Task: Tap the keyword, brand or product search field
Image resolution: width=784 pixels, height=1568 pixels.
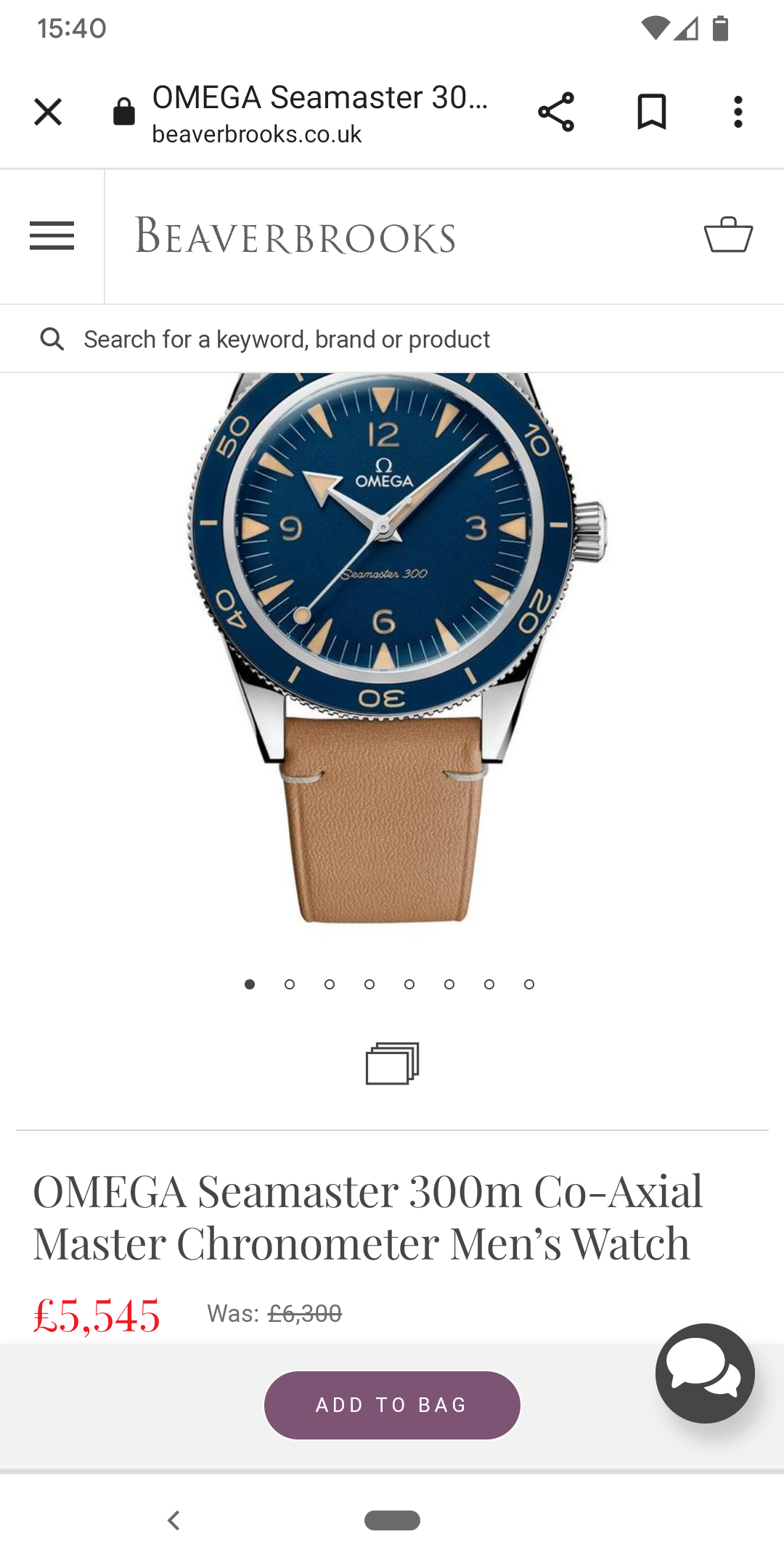Action: 287,339
